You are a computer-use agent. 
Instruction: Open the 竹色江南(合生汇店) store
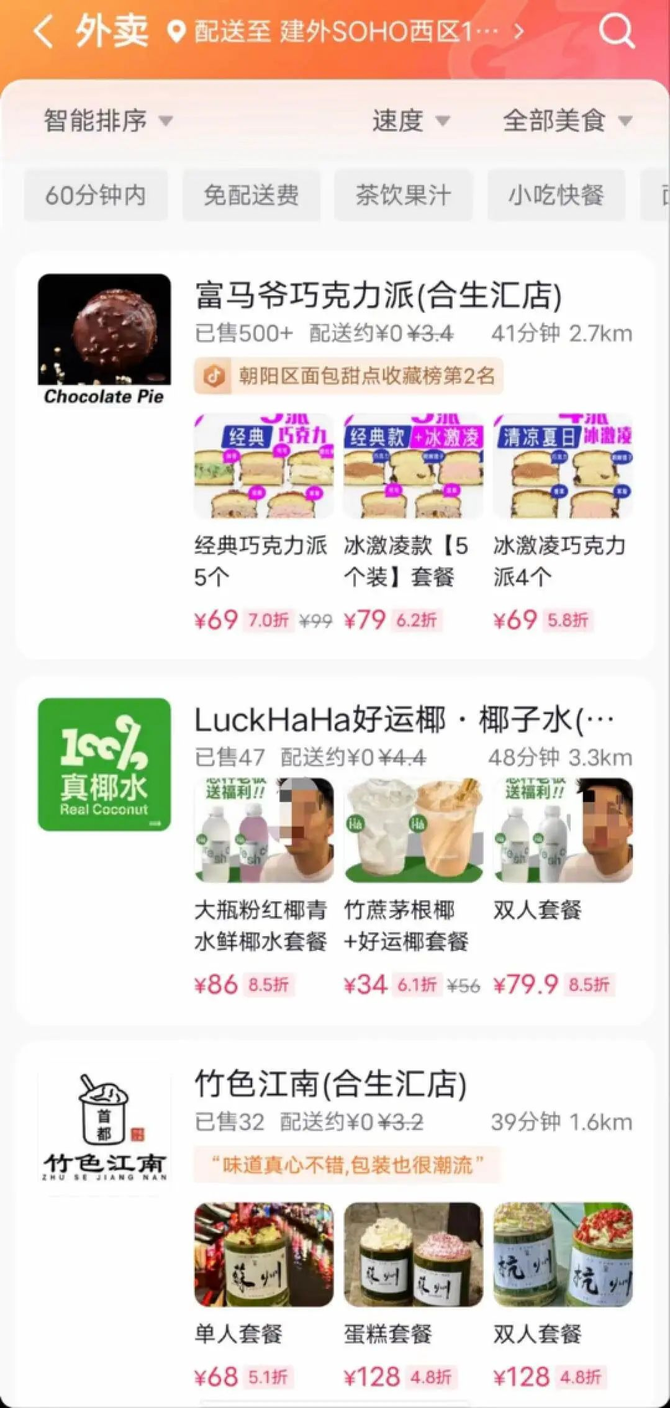point(330,1084)
